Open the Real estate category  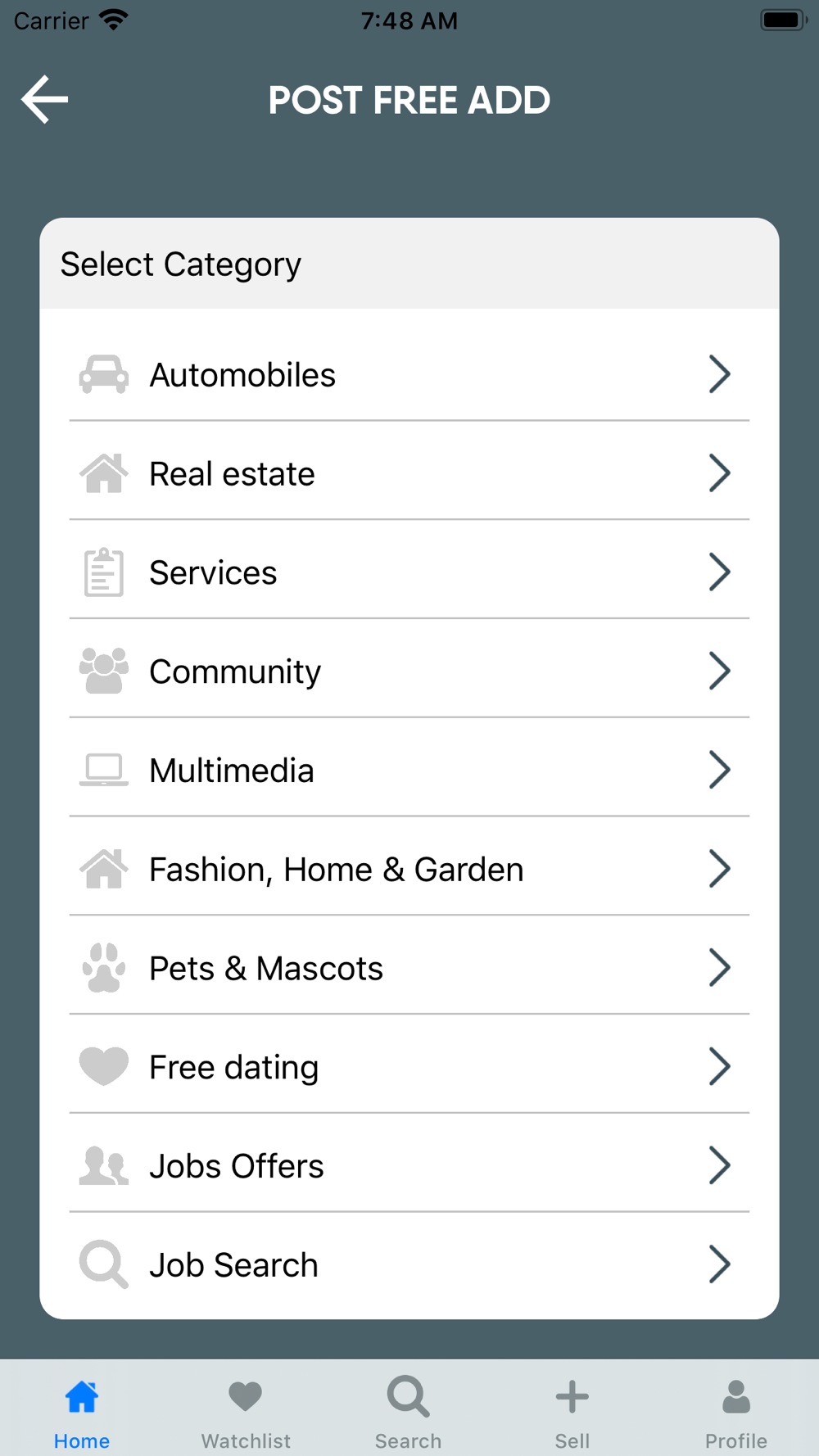pos(409,473)
